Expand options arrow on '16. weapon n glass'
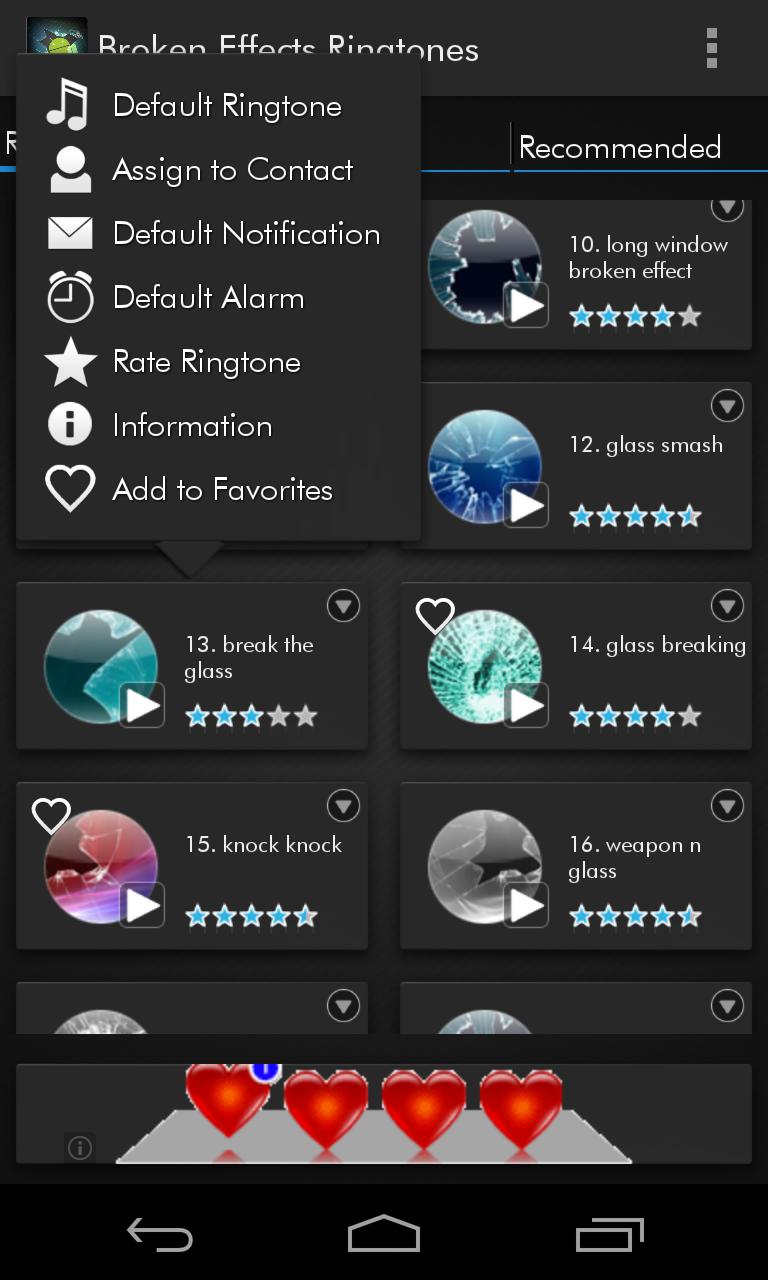Image resolution: width=768 pixels, height=1280 pixels. click(727, 805)
